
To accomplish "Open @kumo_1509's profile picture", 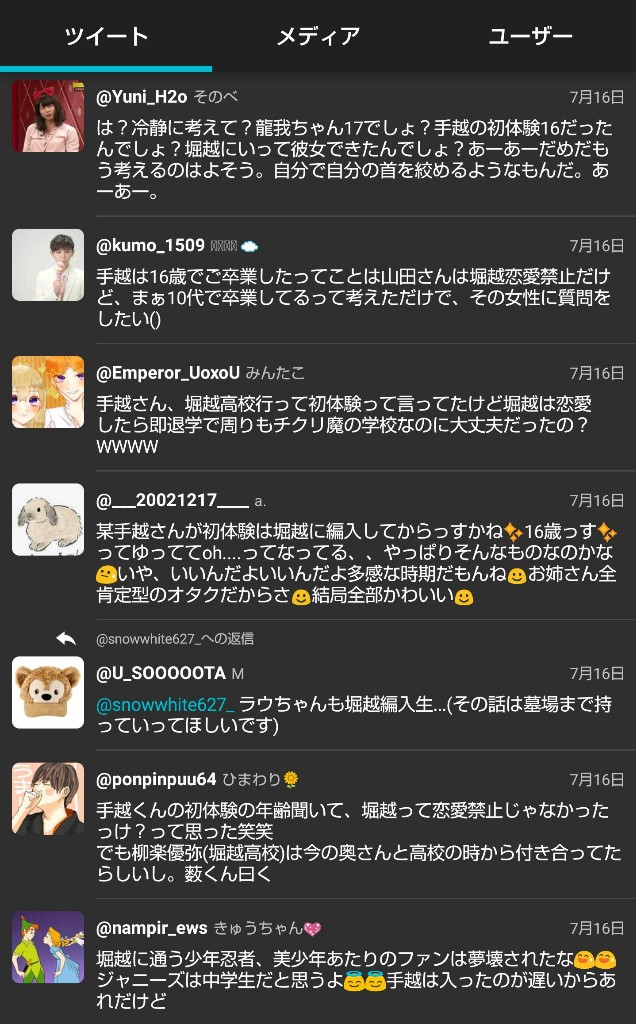I will point(48,265).
